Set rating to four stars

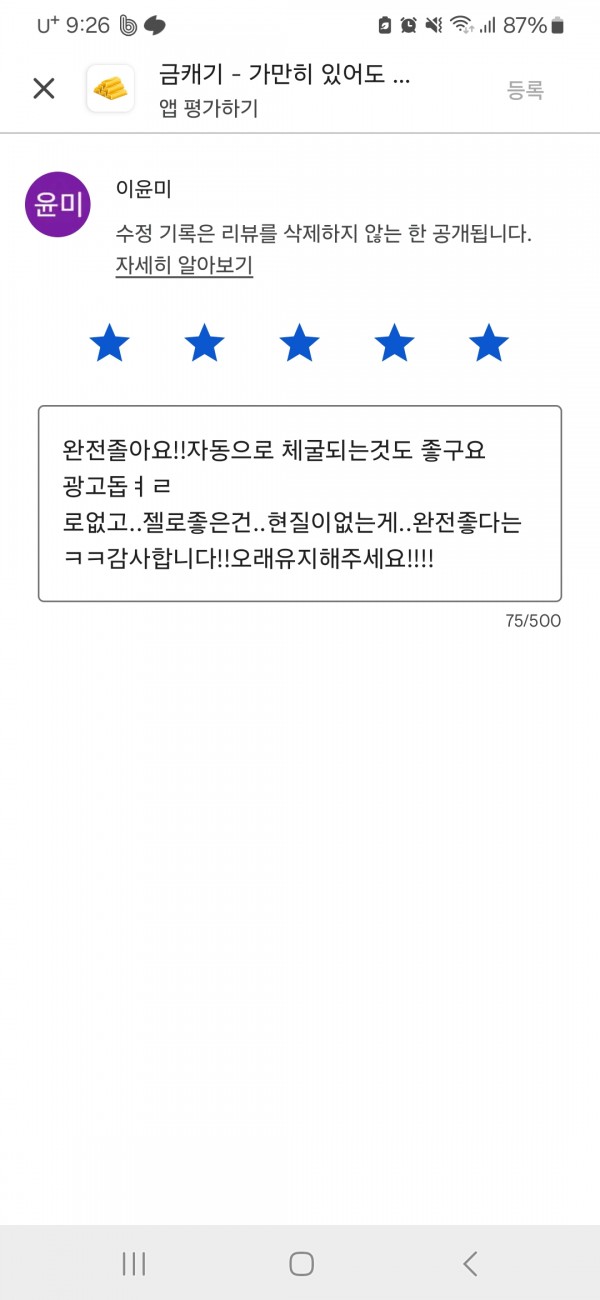pos(394,343)
